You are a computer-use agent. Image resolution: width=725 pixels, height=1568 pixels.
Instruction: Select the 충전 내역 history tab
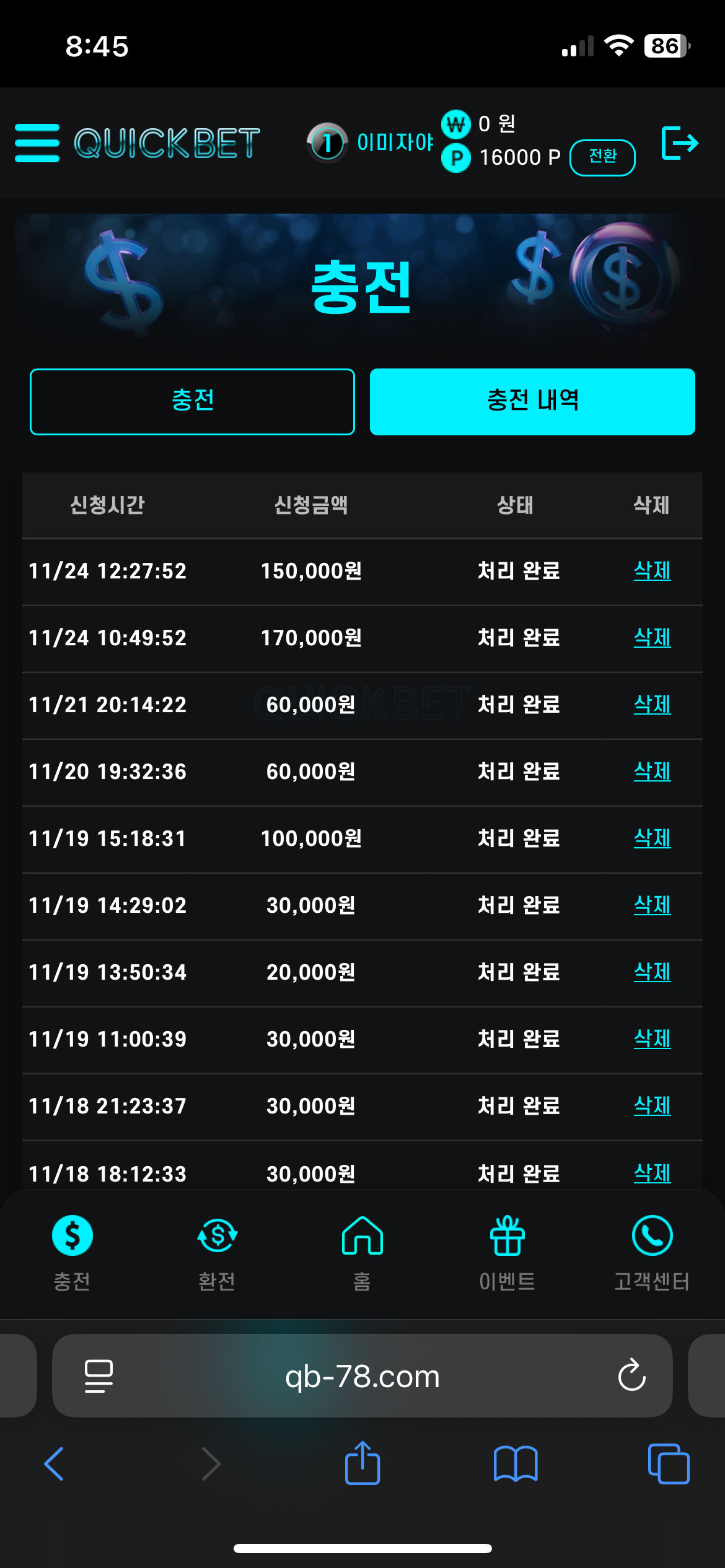(532, 401)
